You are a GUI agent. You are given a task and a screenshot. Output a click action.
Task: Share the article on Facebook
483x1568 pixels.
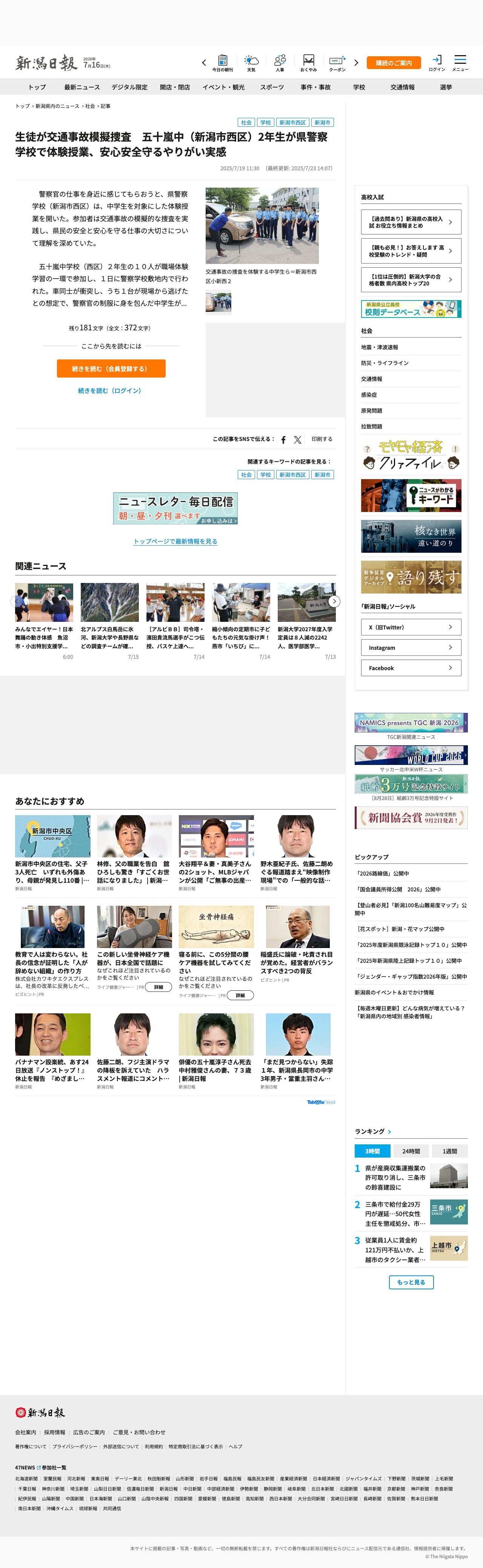pos(283,439)
